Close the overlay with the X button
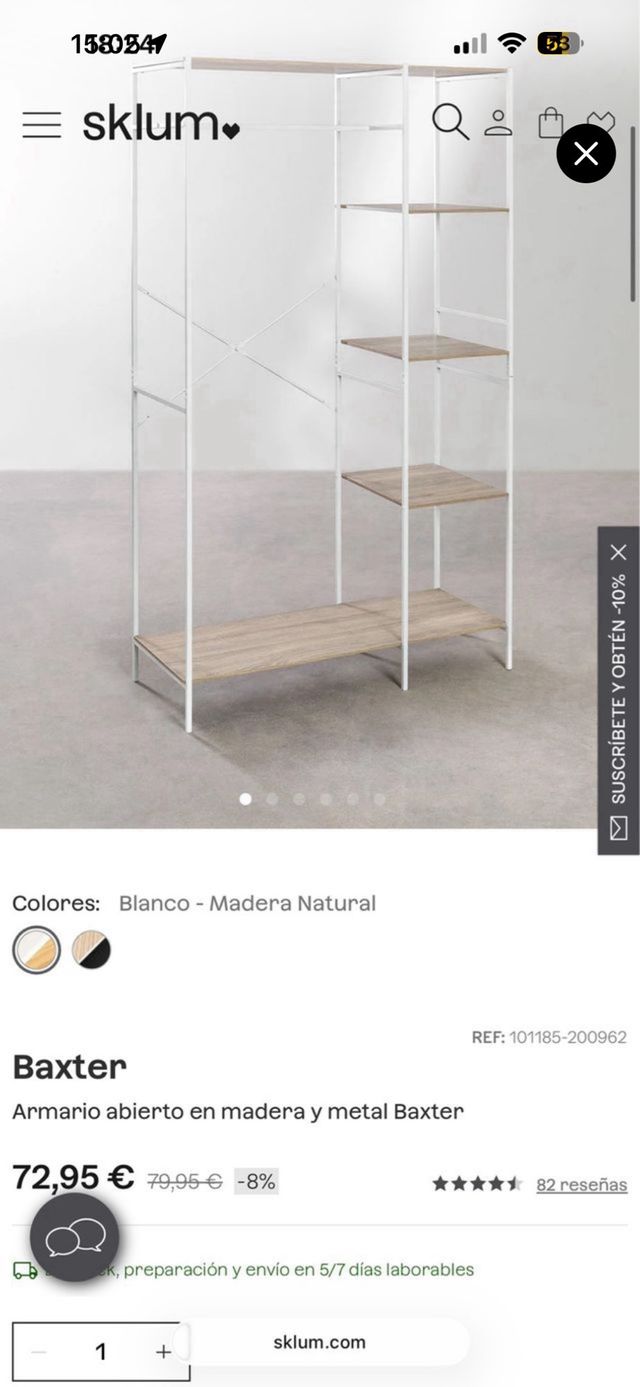Image resolution: width=640 pixels, height=1387 pixels. (586, 153)
